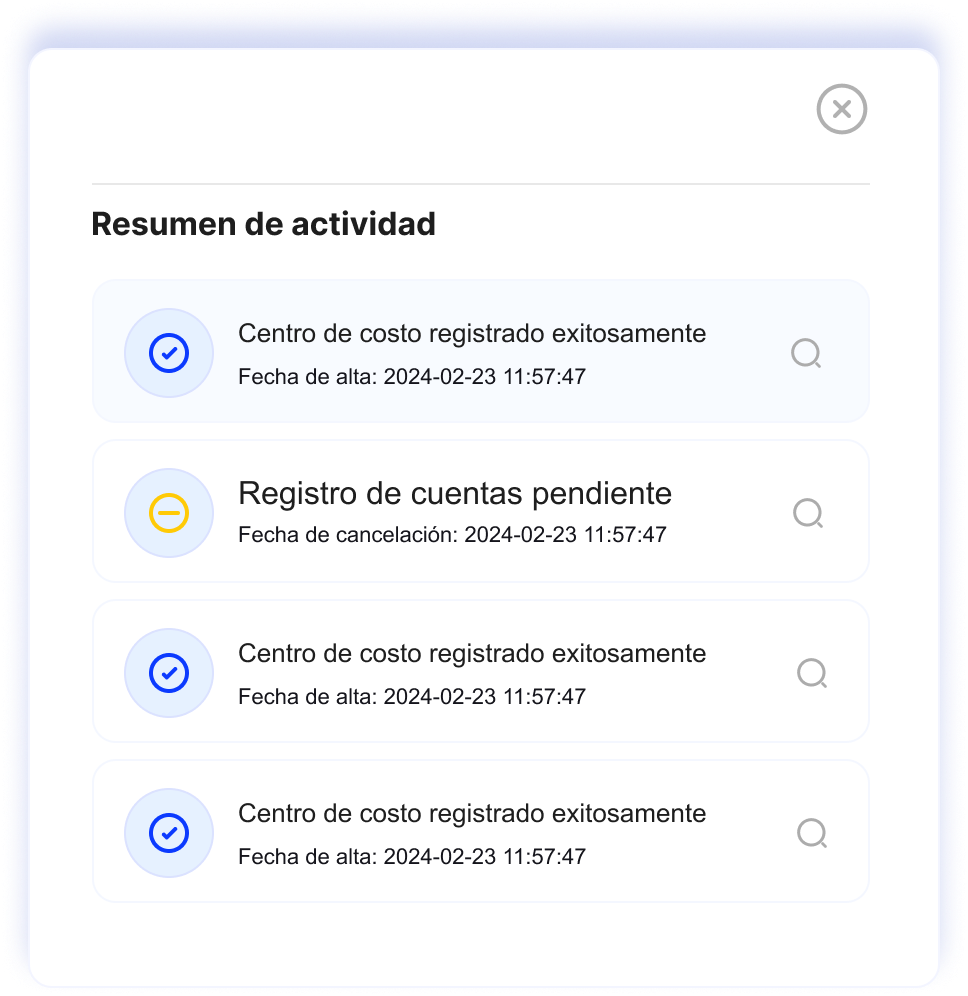The image size is (968, 996).
Task: Close the Resumen de actividad dialog
Action: click(842, 109)
